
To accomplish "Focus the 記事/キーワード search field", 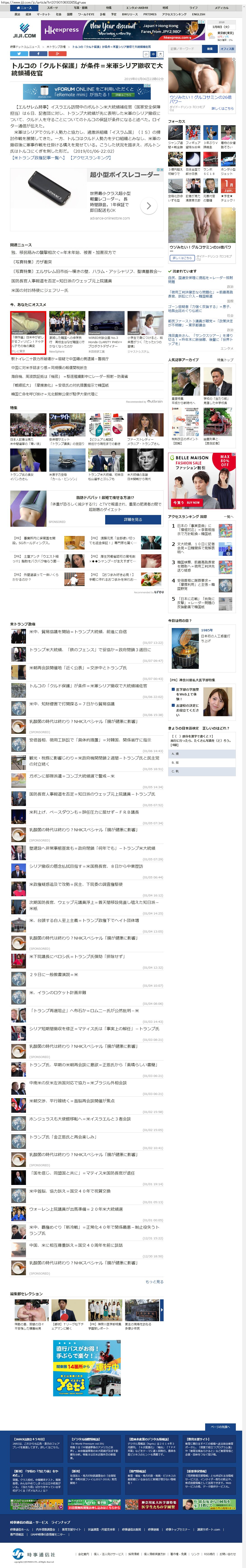I will pos(185,49).
